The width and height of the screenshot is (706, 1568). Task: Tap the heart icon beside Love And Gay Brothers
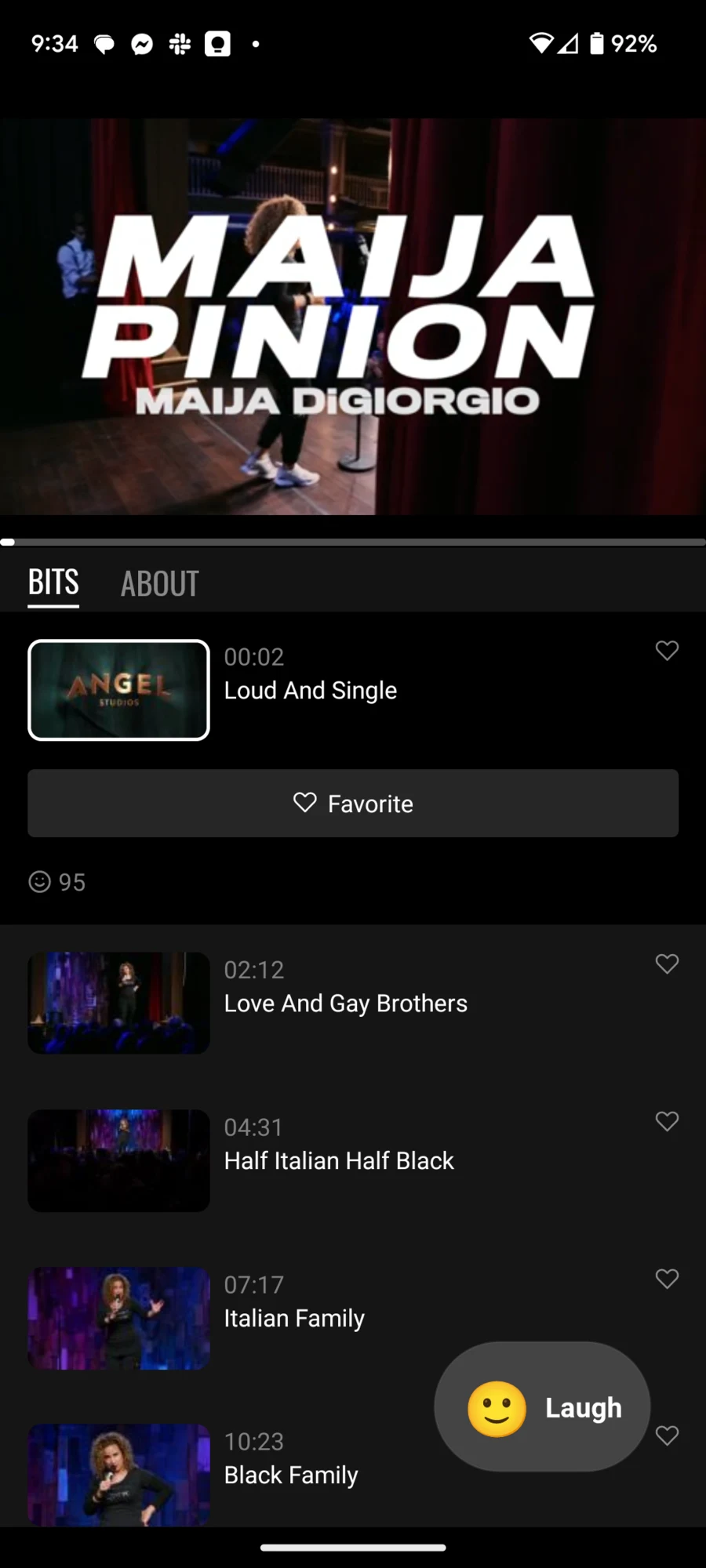coord(667,964)
